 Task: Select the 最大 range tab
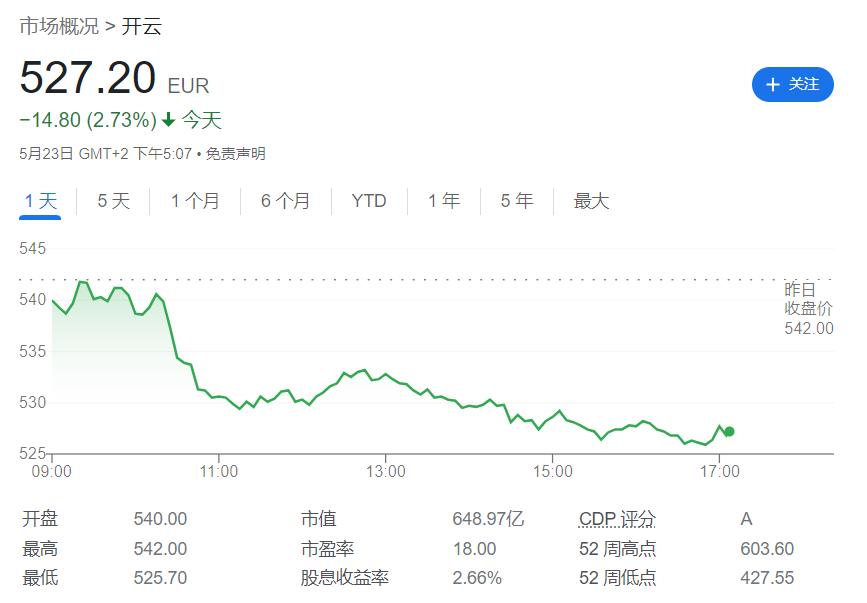pos(591,201)
